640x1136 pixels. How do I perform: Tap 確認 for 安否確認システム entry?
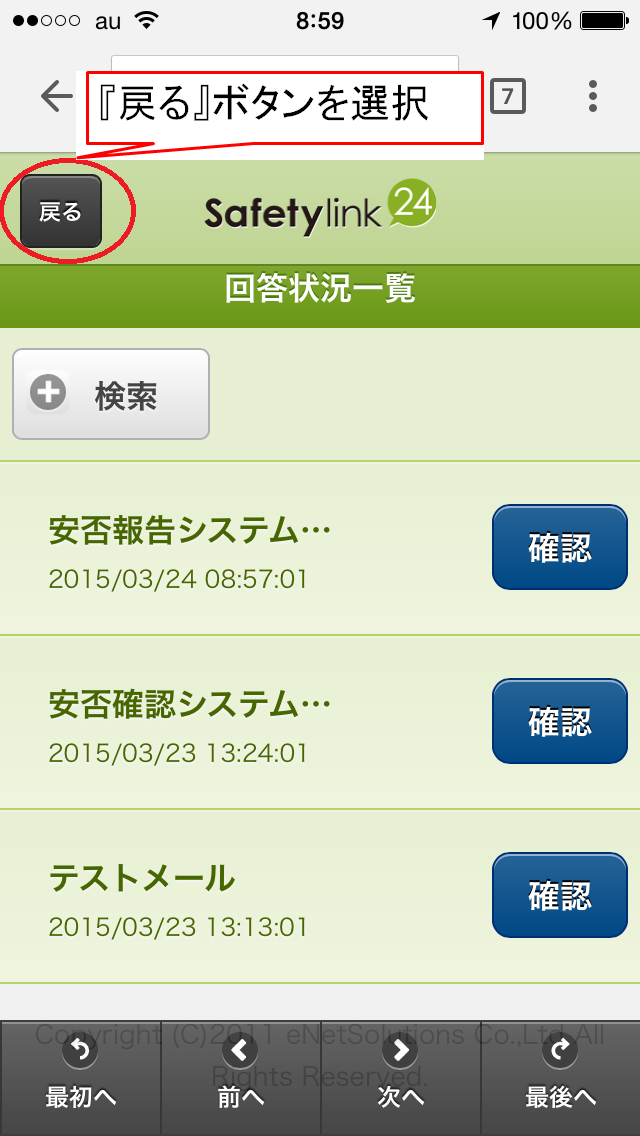click(x=559, y=720)
